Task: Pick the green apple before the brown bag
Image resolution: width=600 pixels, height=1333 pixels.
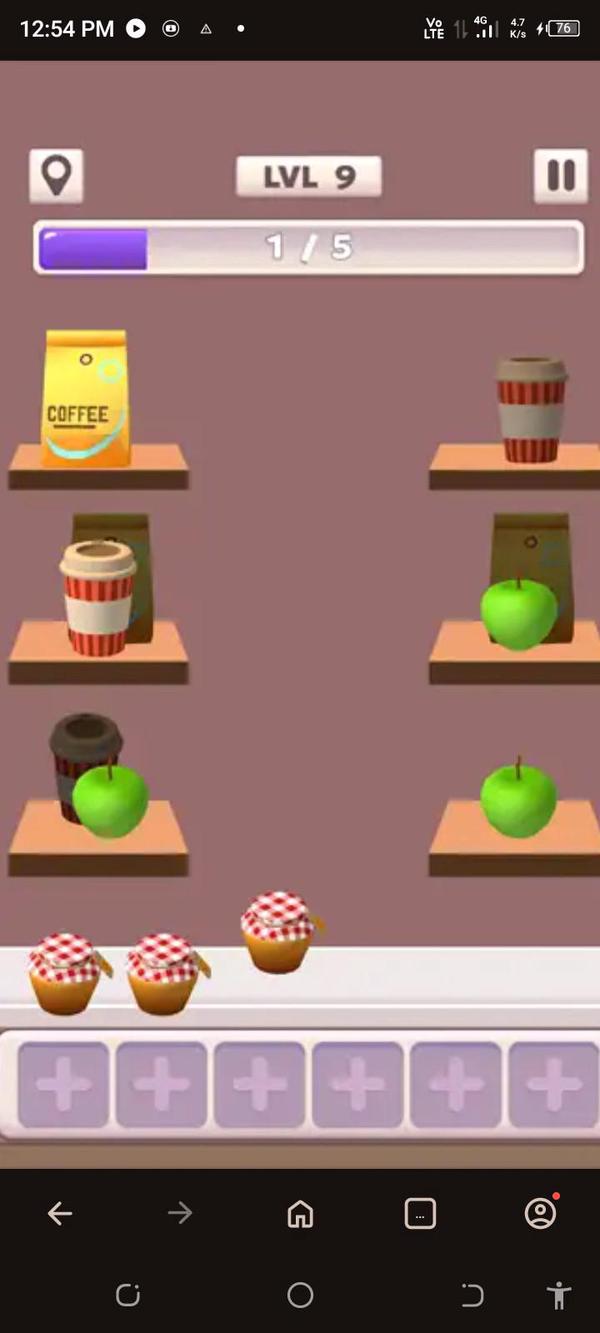Action: (518, 612)
